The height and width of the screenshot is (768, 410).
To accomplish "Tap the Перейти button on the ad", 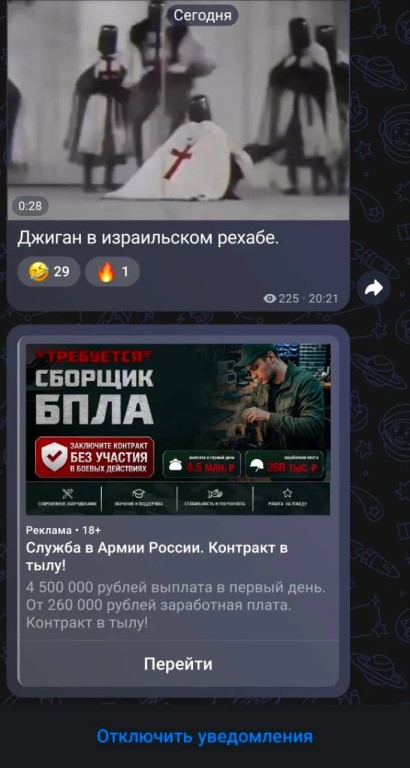I will (178, 664).
